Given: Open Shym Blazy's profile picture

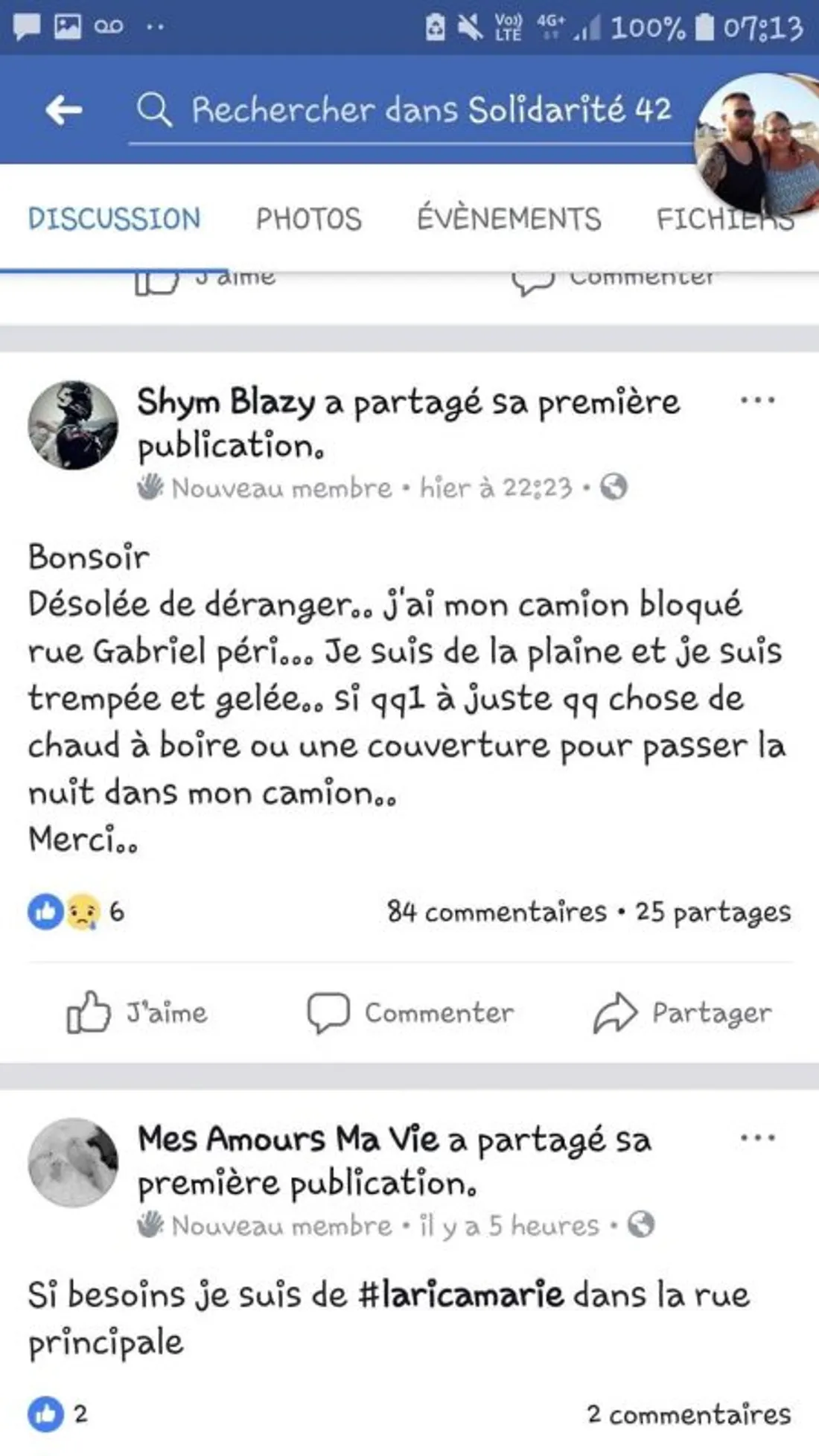Looking at the screenshot, I should [73, 425].
